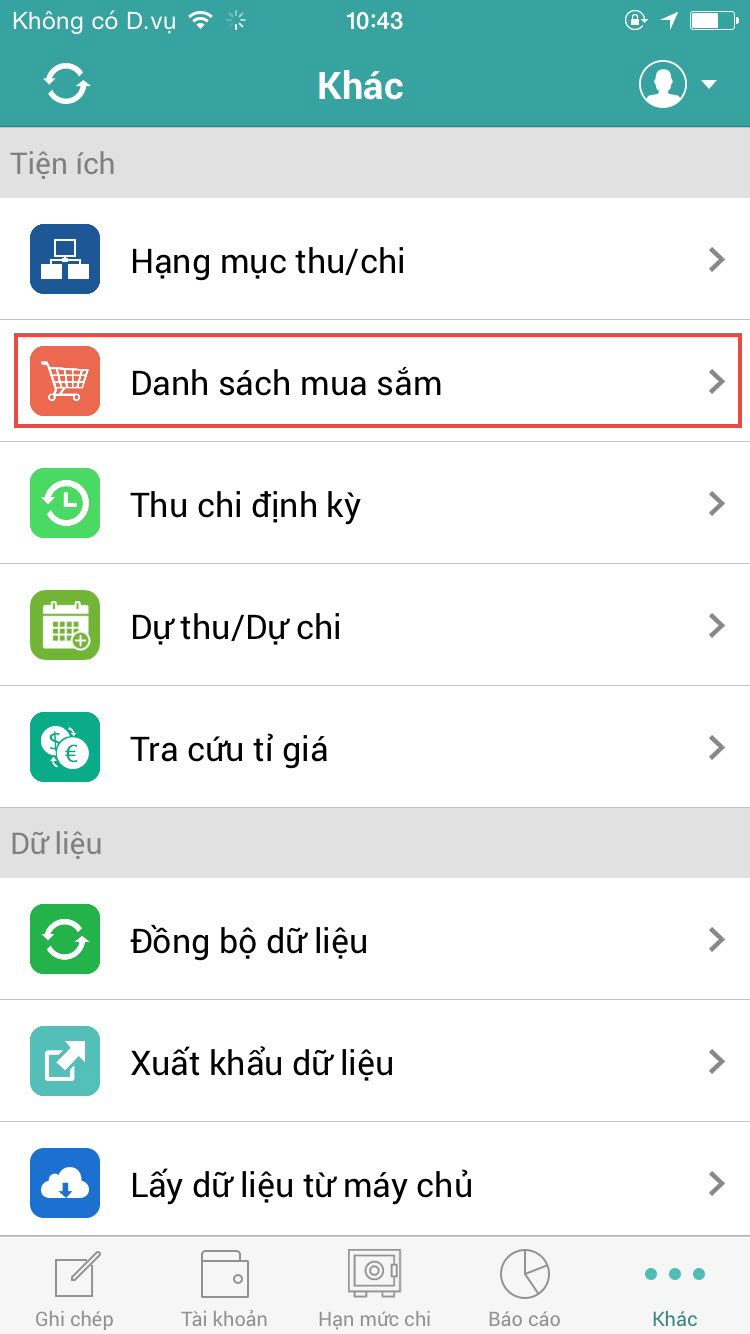Open Lấy dữ liệu từ máy chủ

click(375, 1183)
